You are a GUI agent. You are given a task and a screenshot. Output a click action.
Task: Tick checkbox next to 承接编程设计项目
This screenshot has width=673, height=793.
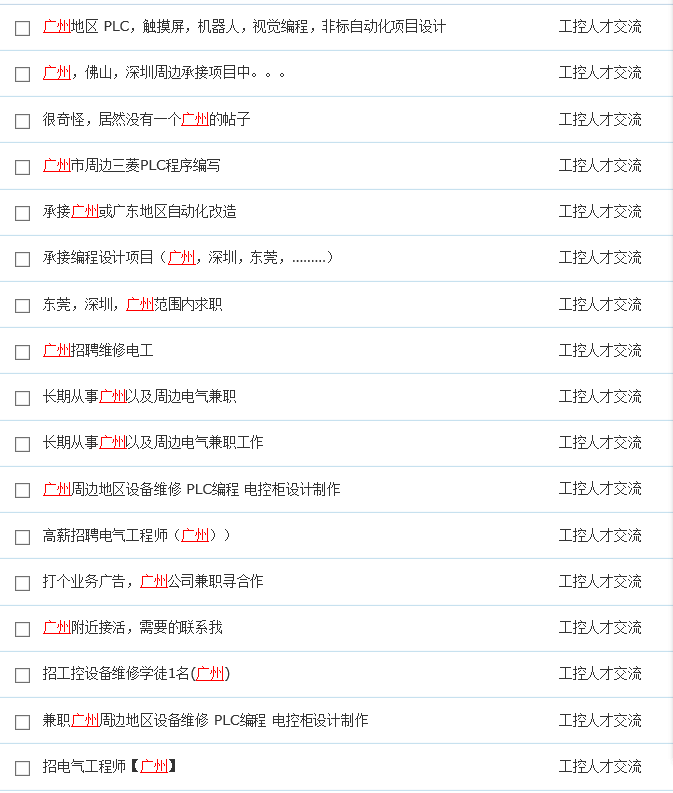point(23,259)
